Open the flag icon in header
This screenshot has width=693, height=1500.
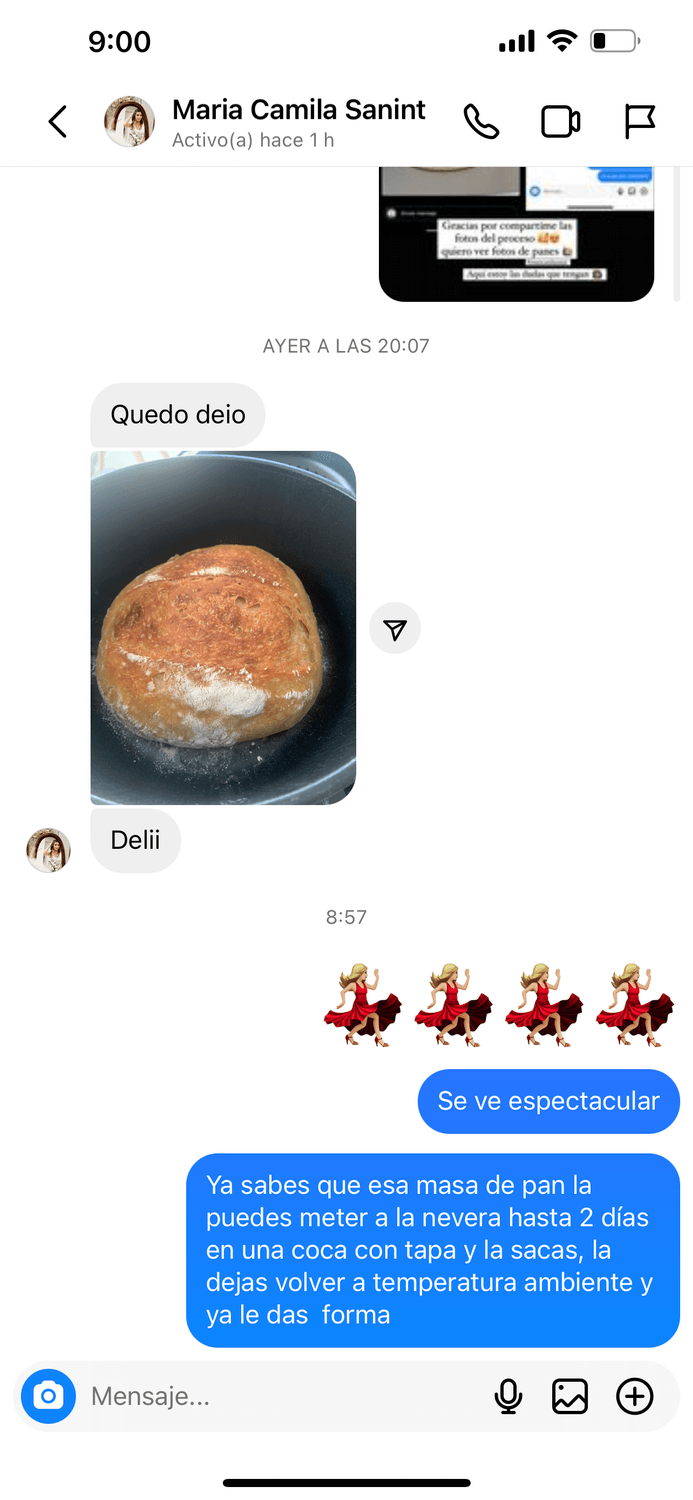coord(639,122)
